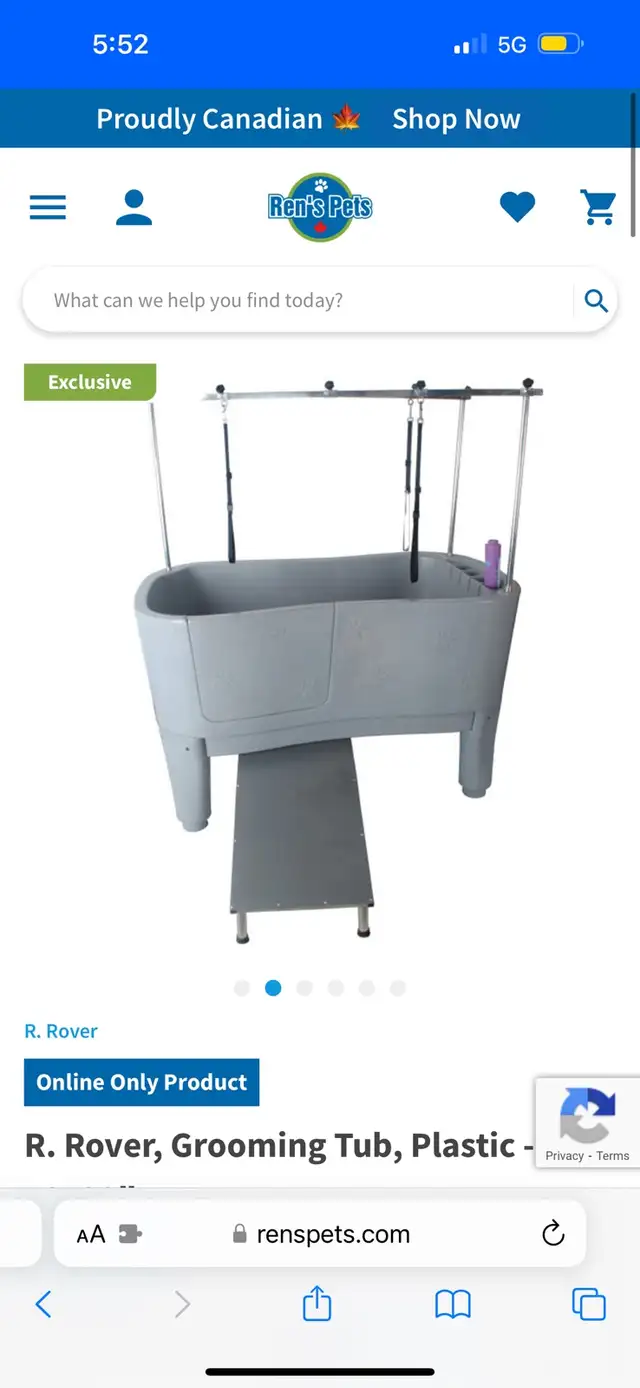
Task: Tap the rensprets.com address bar
Action: (x=320, y=1234)
